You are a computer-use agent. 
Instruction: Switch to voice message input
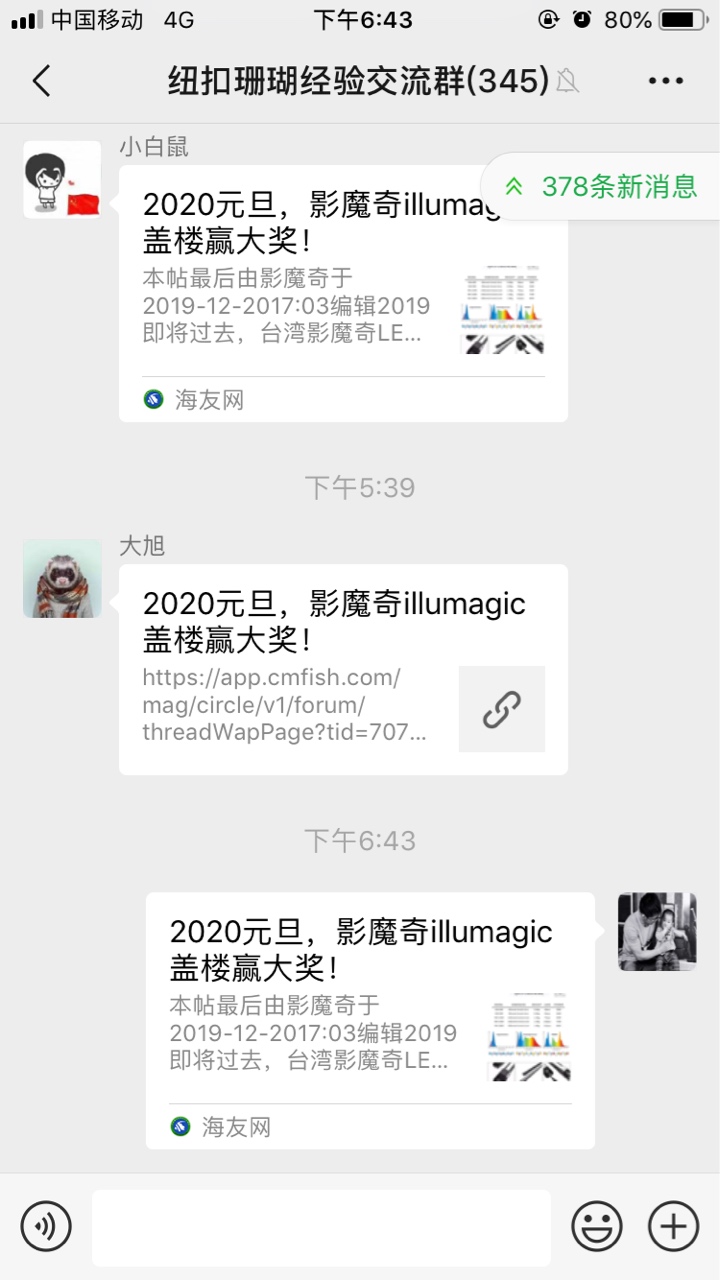point(46,1226)
